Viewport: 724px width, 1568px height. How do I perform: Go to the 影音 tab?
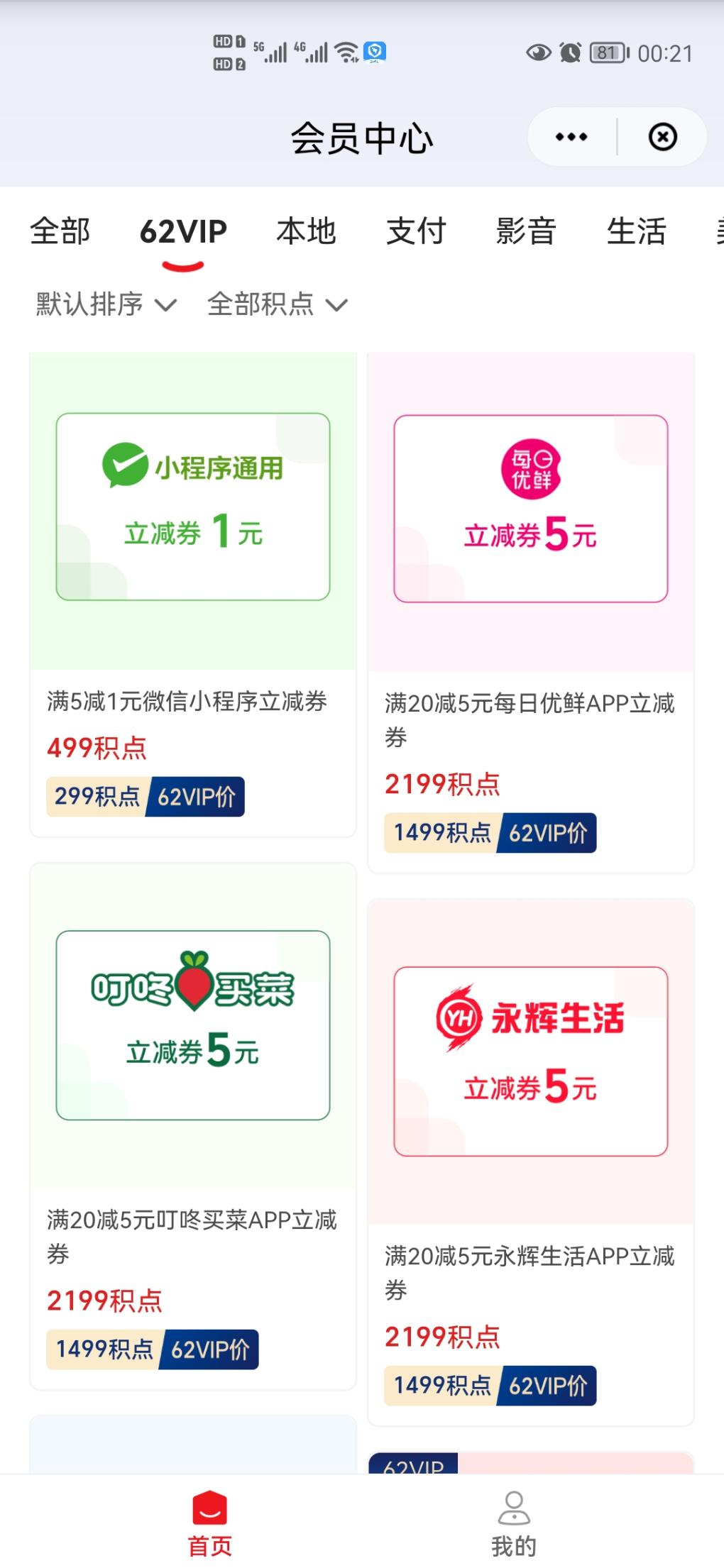(525, 231)
